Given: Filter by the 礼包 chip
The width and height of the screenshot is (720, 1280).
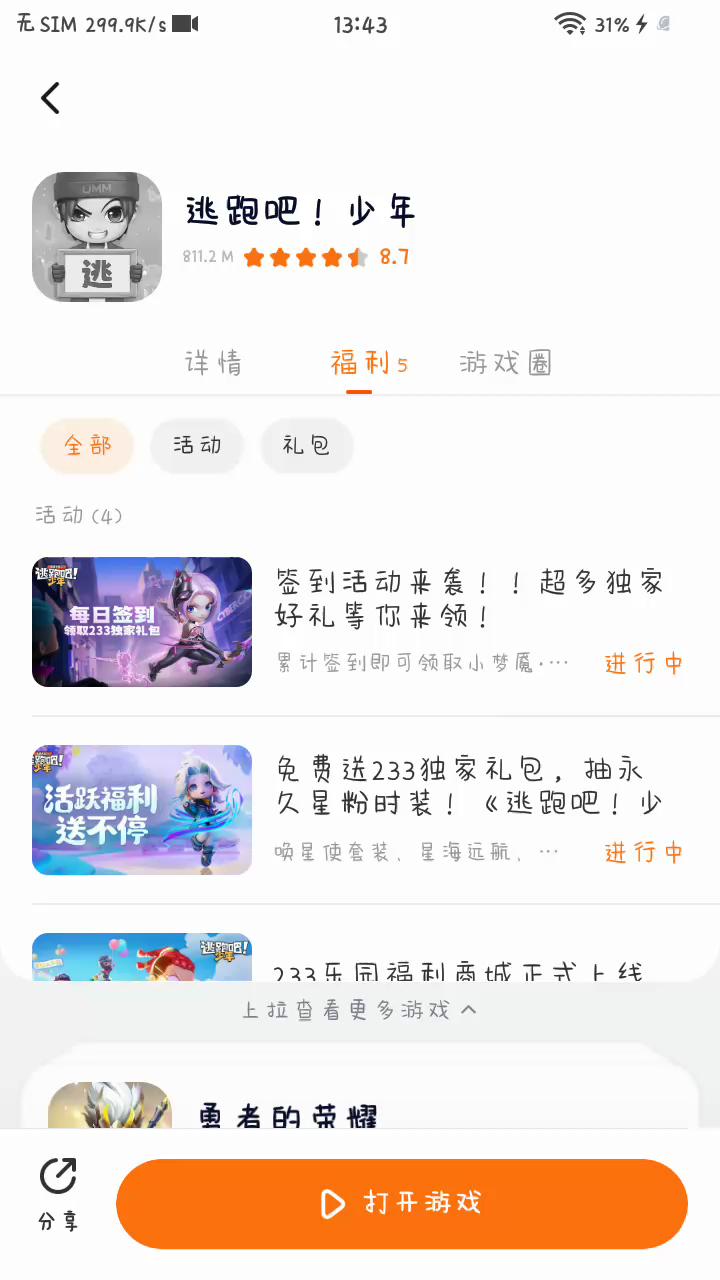Looking at the screenshot, I should tap(307, 446).
